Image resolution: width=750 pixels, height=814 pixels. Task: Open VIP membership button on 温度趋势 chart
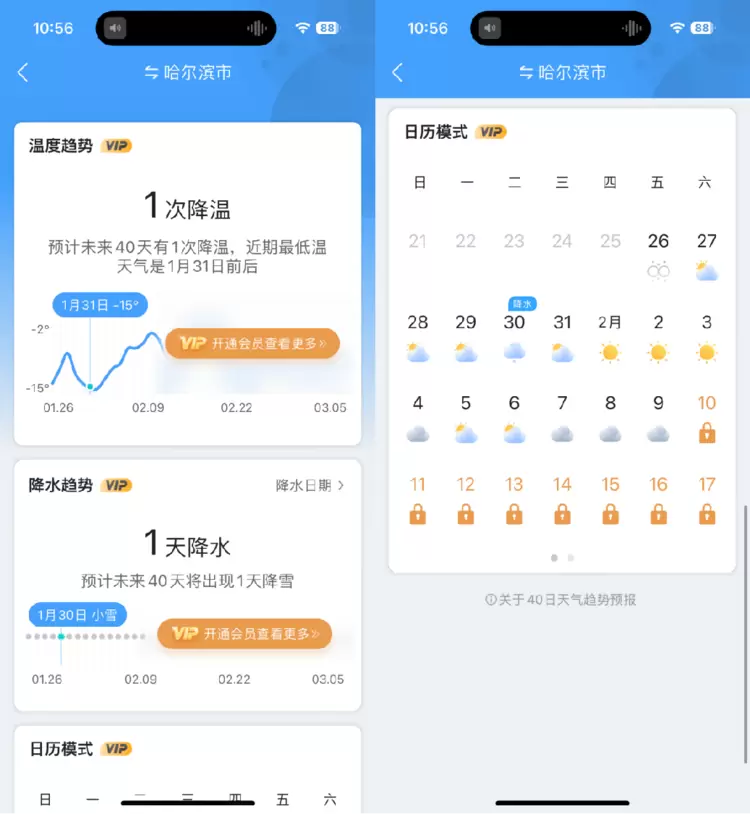[252, 343]
